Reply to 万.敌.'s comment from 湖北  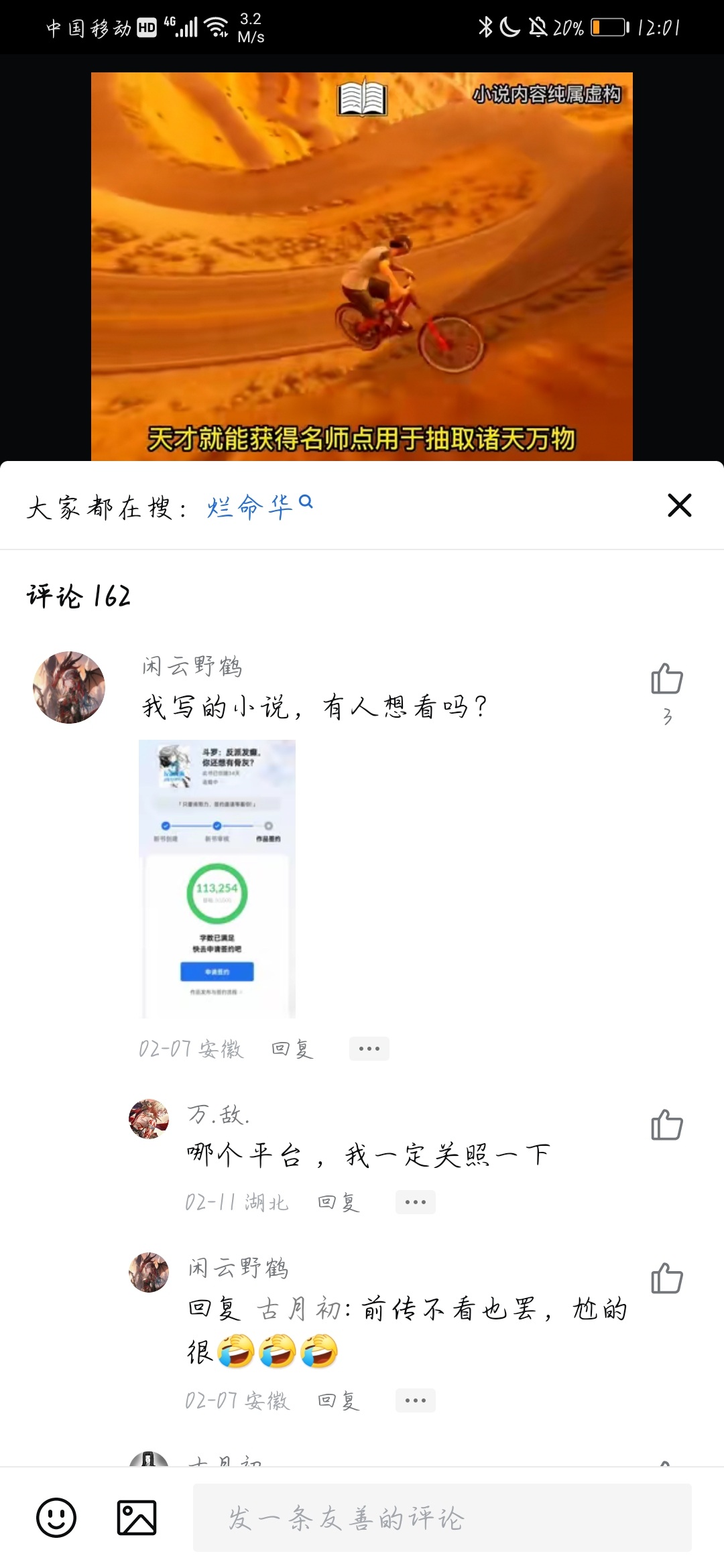click(x=339, y=1202)
